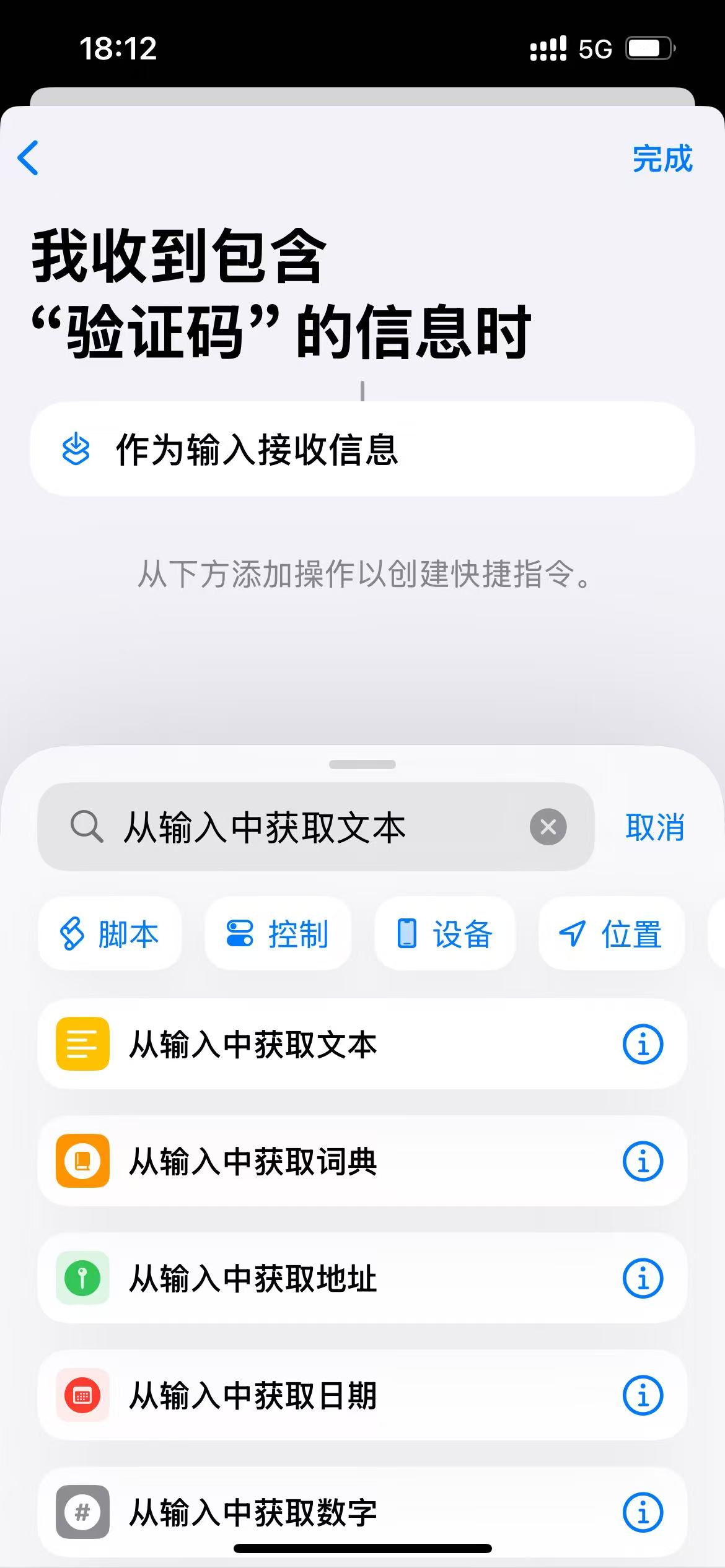Go back with the top-left arrow

(x=29, y=158)
